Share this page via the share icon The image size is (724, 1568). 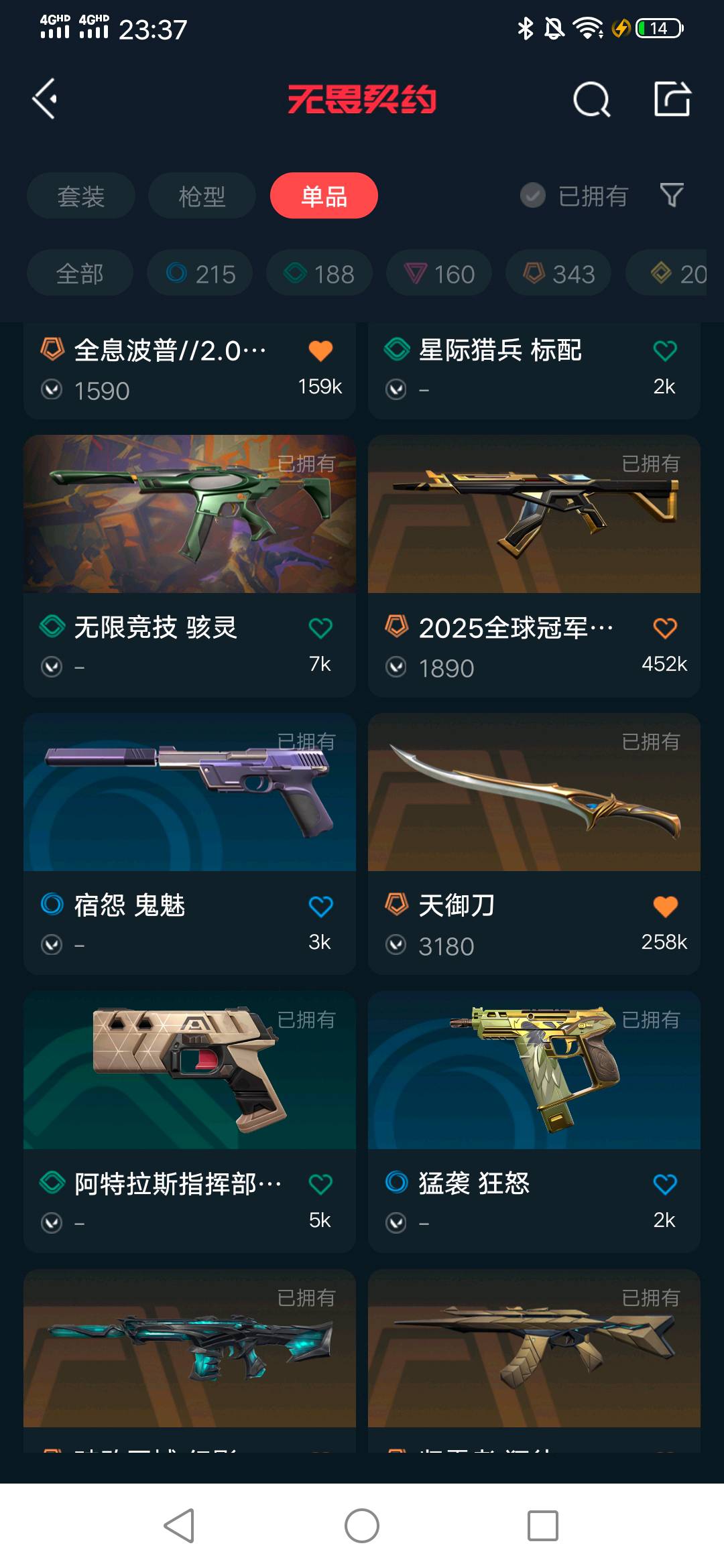click(x=672, y=99)
